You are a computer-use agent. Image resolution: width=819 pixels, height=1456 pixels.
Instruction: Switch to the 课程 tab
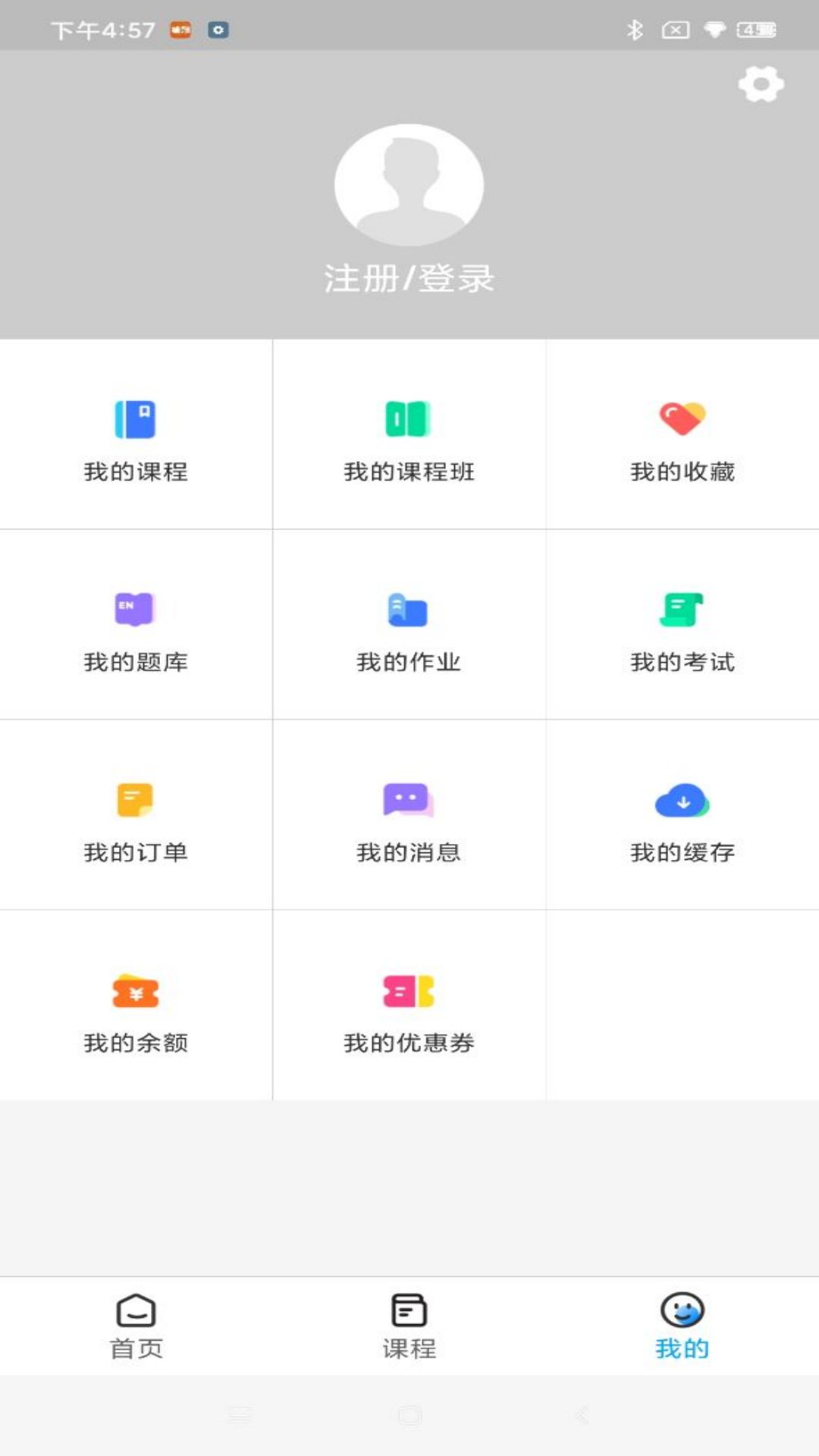pos(409,1326)
